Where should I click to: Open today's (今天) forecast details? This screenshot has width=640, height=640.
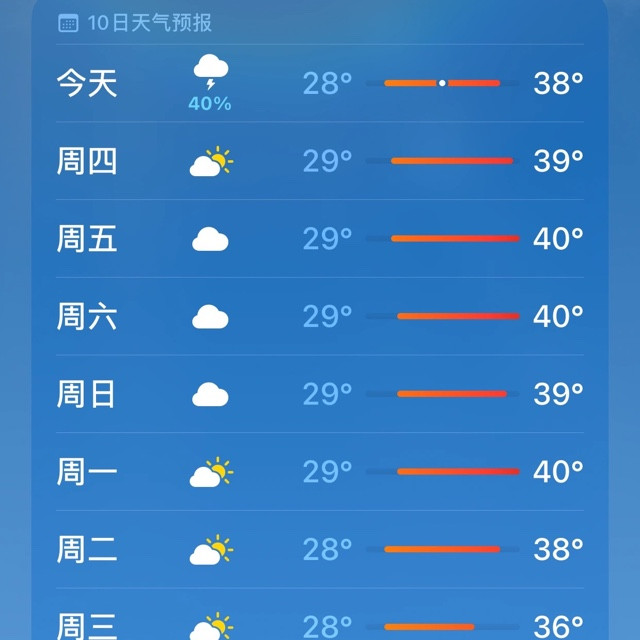click(320, 83)
